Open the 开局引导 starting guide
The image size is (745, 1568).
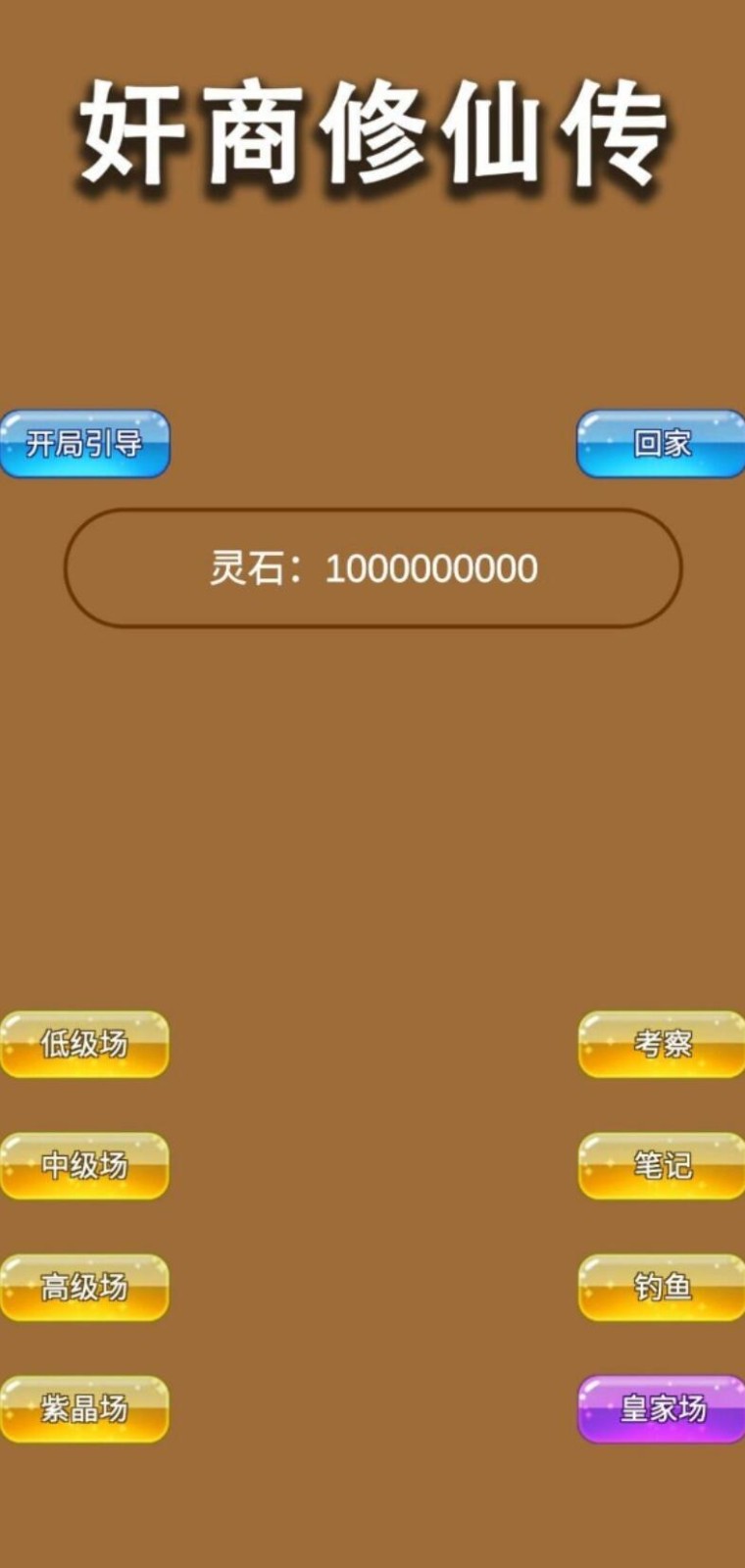tap(84, 444)
